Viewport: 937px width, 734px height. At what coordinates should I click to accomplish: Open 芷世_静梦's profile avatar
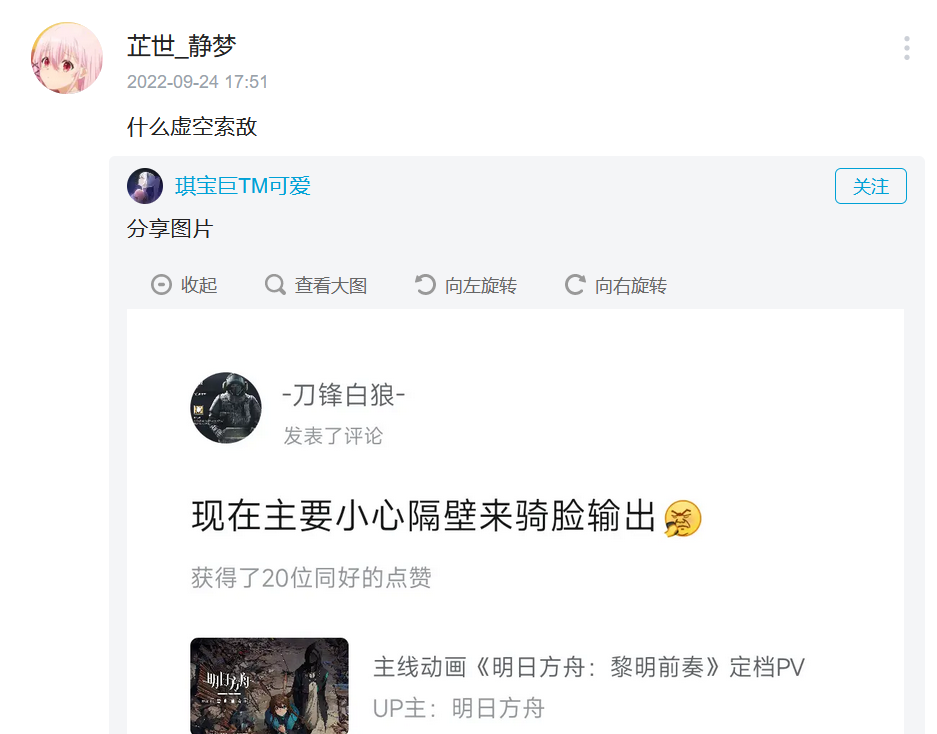[x=67, y=58]
